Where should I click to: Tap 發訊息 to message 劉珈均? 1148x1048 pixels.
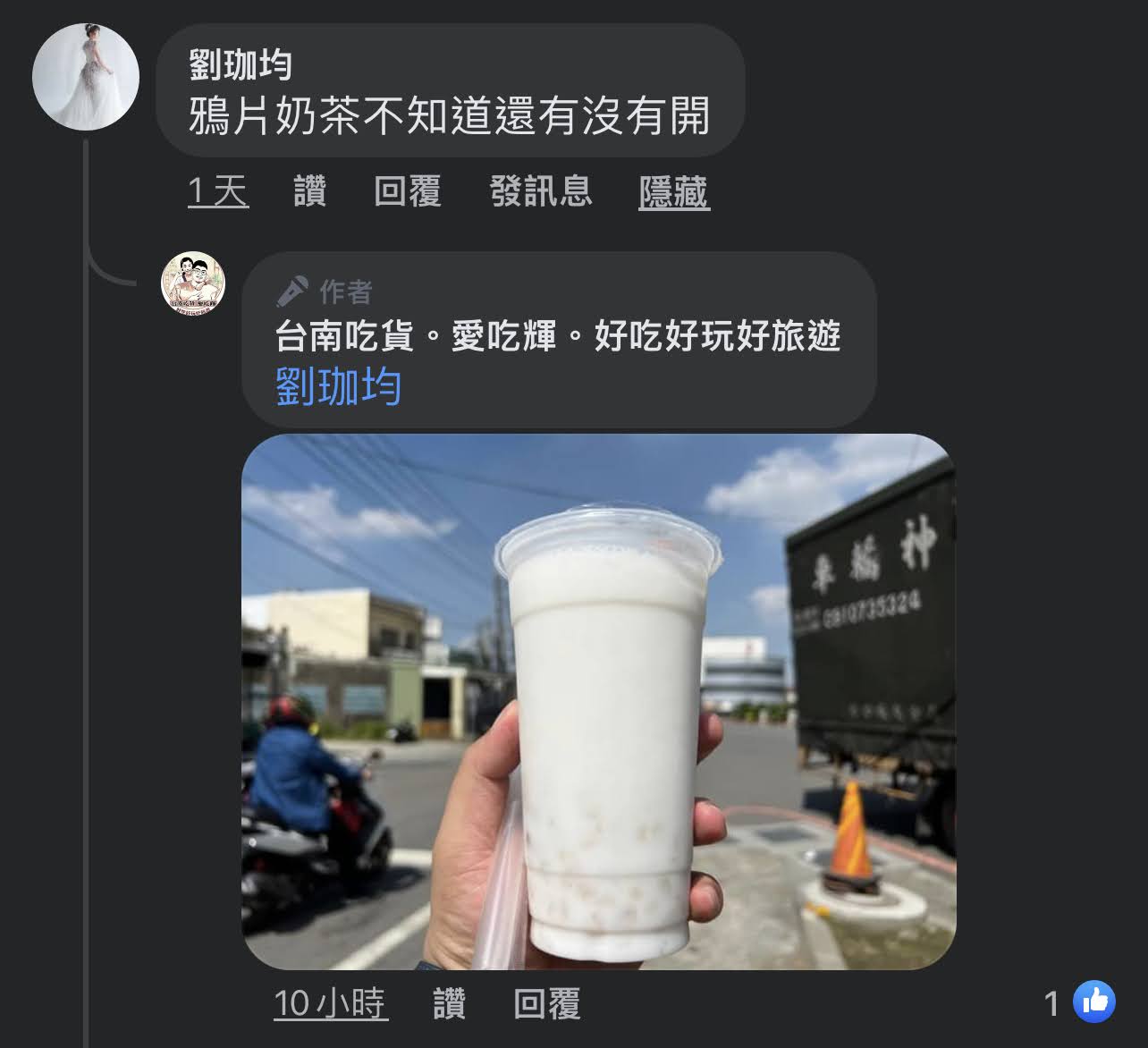click(x=540, y=191)
